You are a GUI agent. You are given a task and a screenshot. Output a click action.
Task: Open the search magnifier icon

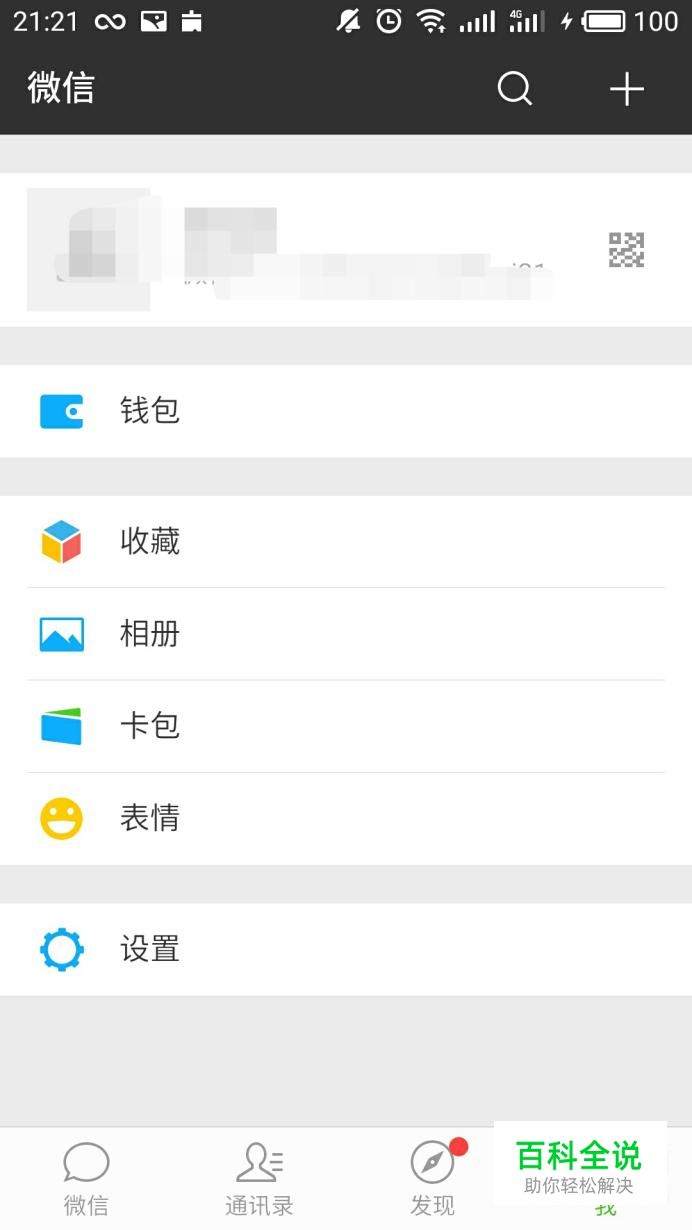pos(514,90)
